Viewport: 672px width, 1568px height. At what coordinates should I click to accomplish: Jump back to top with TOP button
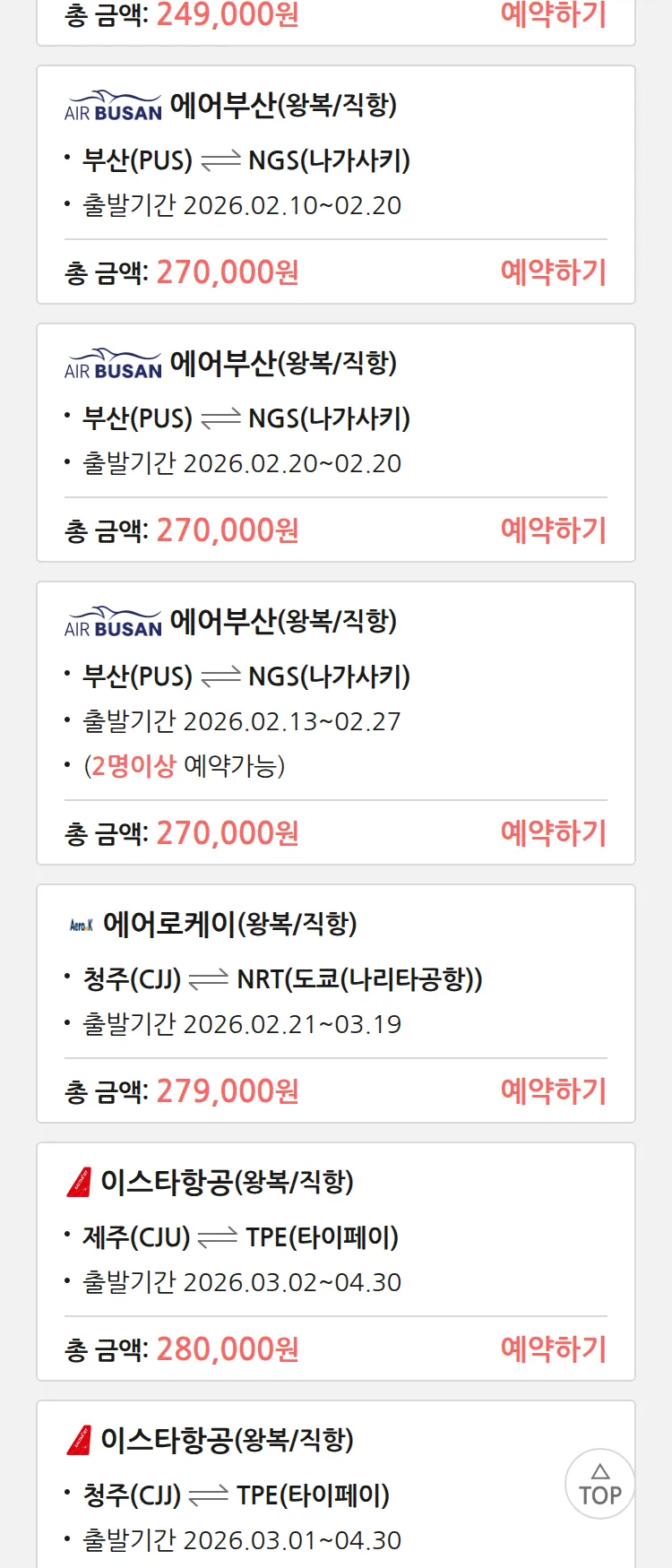click(x=599, y=1485)
